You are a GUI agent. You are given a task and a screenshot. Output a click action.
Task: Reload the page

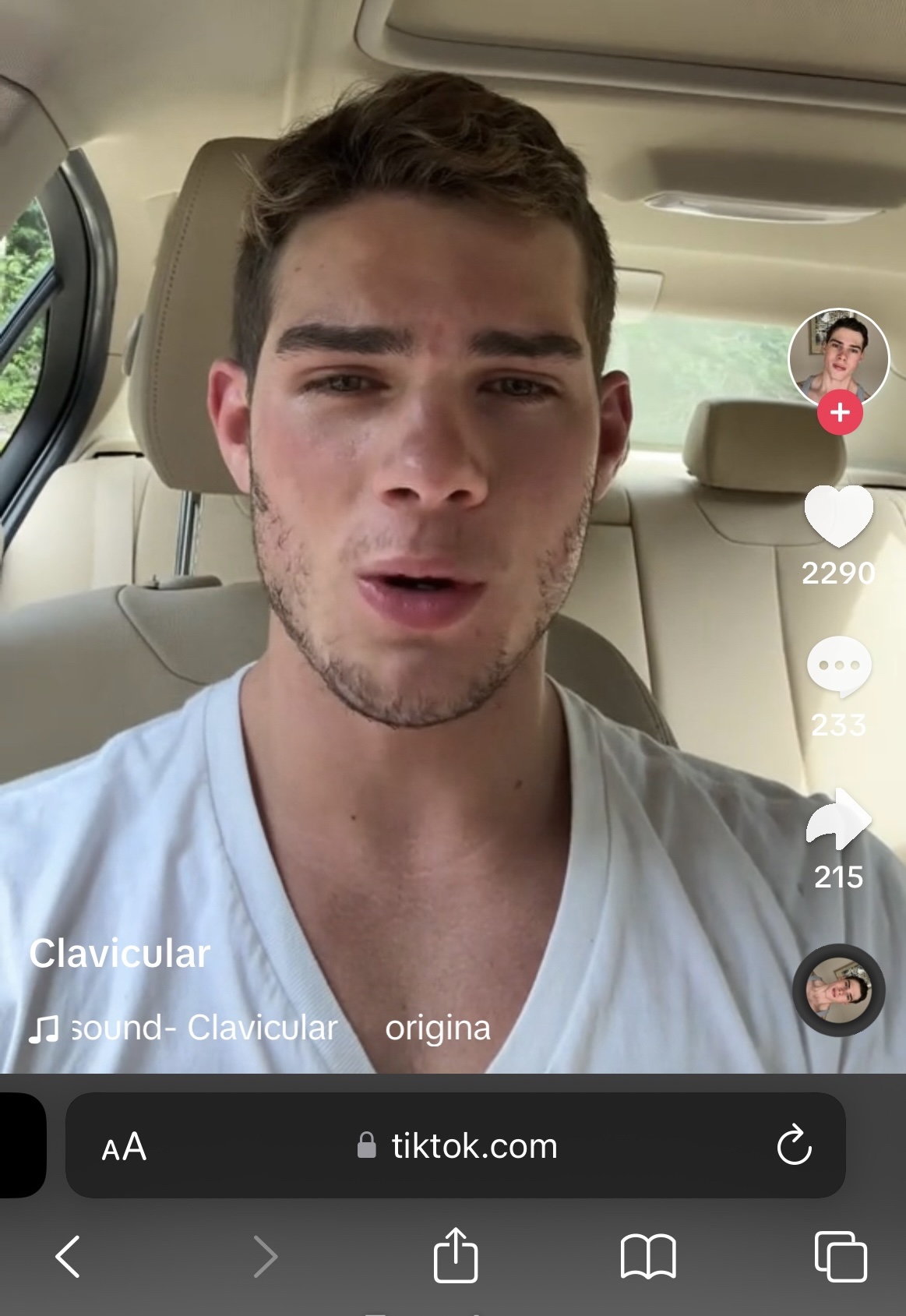click(x=794, y=1145)
